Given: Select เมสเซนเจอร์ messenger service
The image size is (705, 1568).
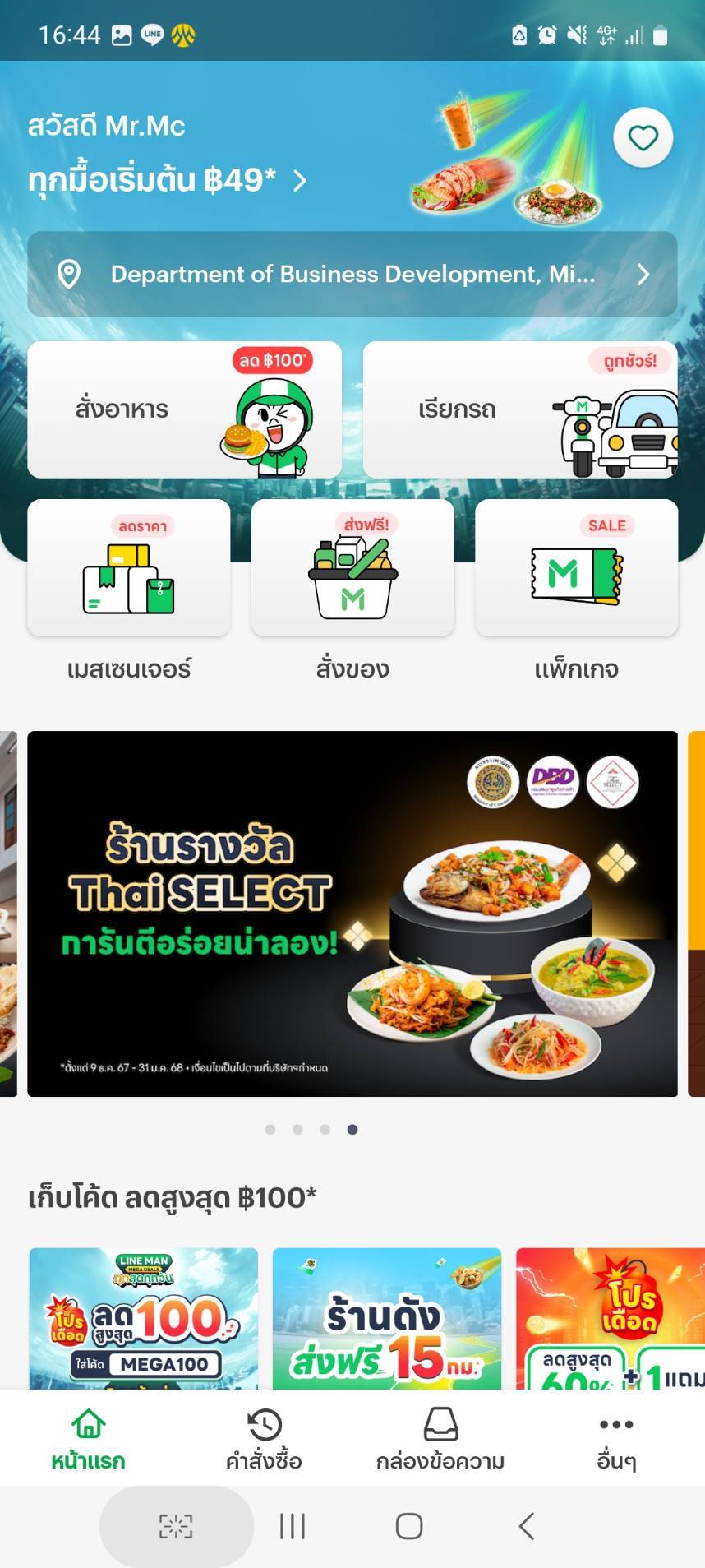Looking at the screenshot, I should coord(129,569).
